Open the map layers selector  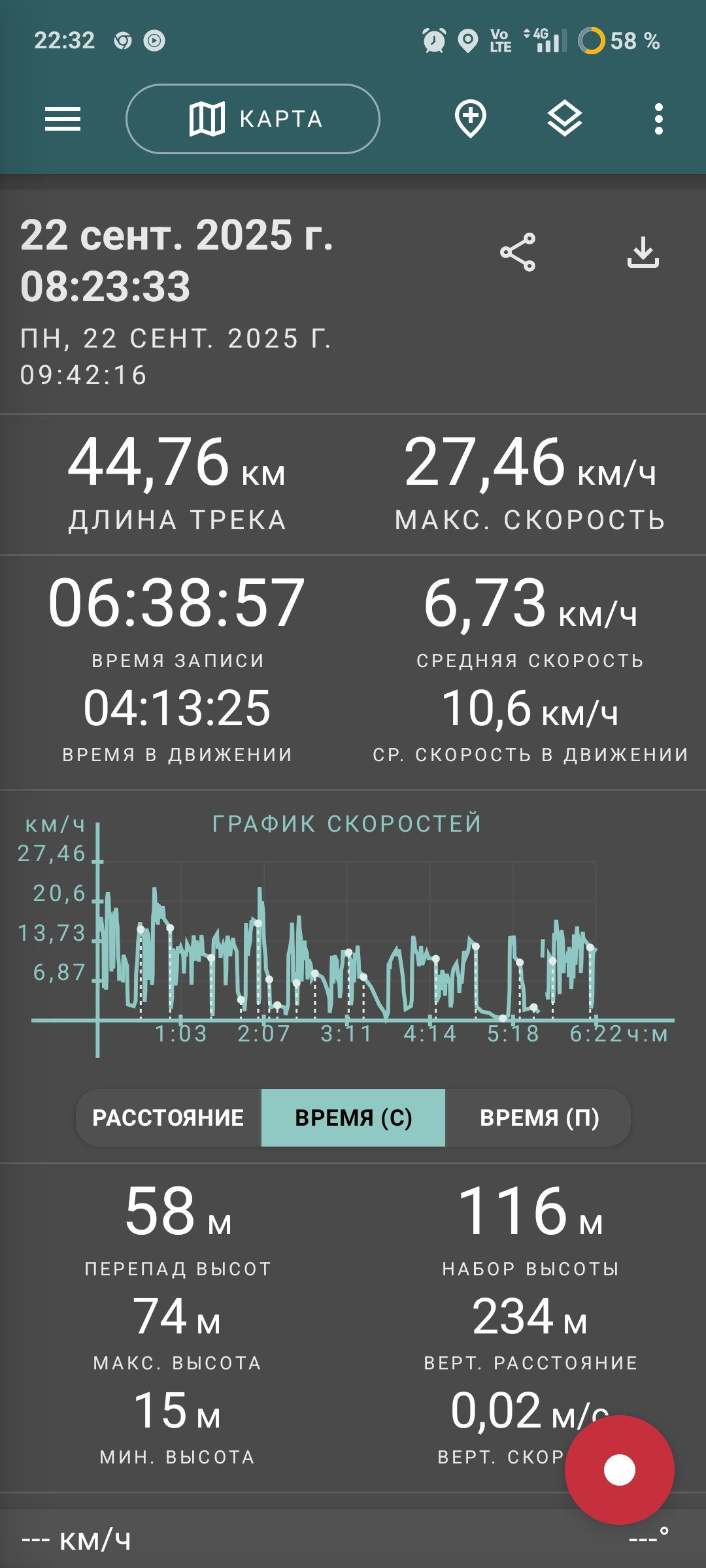[565, 119]
